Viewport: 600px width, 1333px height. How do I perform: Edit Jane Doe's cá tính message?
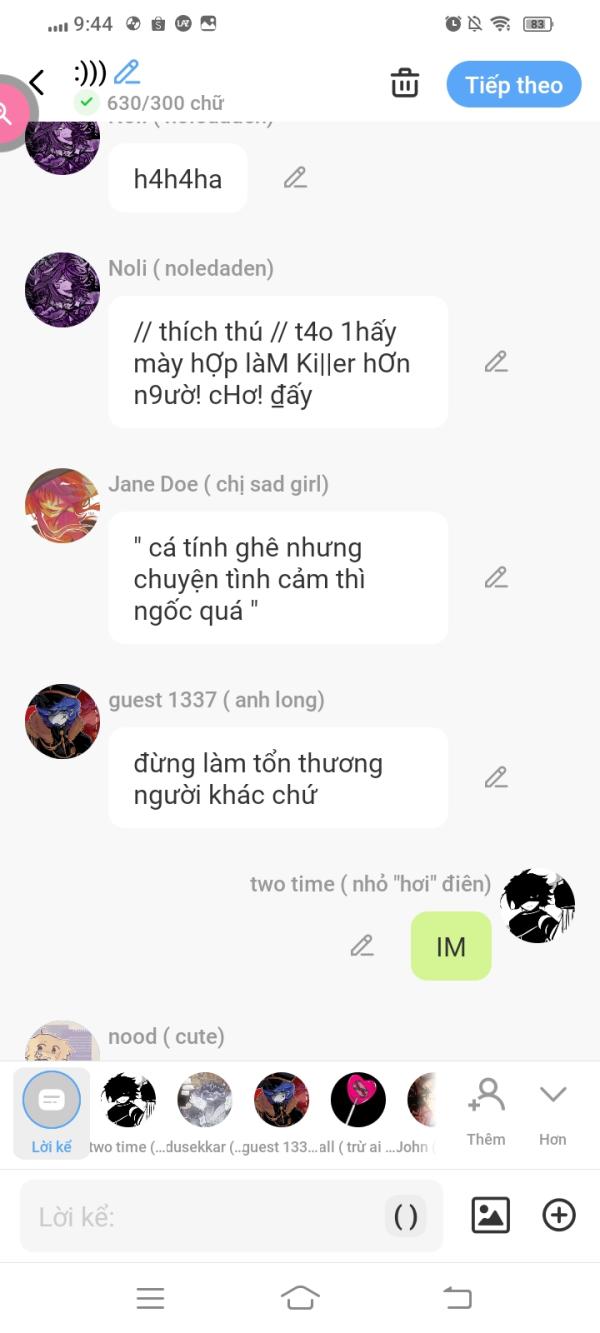point(496,577)
